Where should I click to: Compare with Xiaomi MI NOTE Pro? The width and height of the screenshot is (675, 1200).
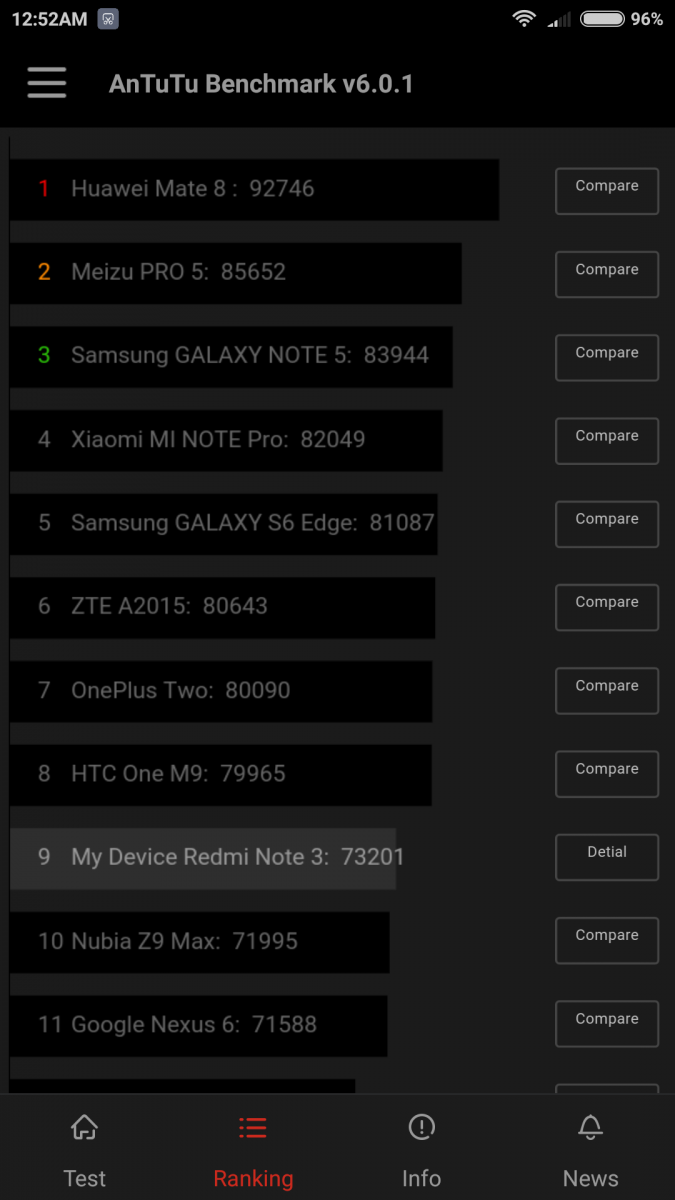tap(606, 440)
